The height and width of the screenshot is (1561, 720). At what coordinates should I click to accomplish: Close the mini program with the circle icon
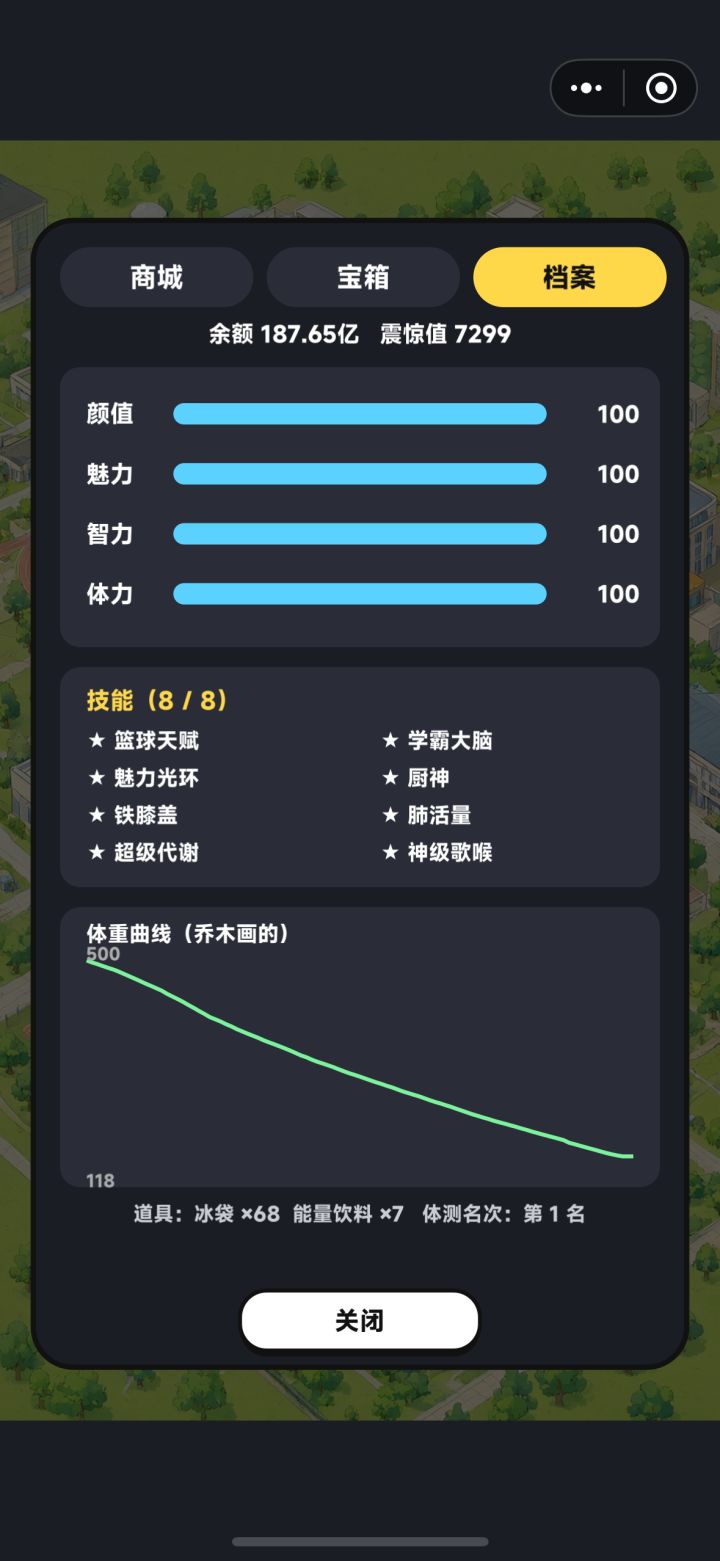tap(661, 88)
